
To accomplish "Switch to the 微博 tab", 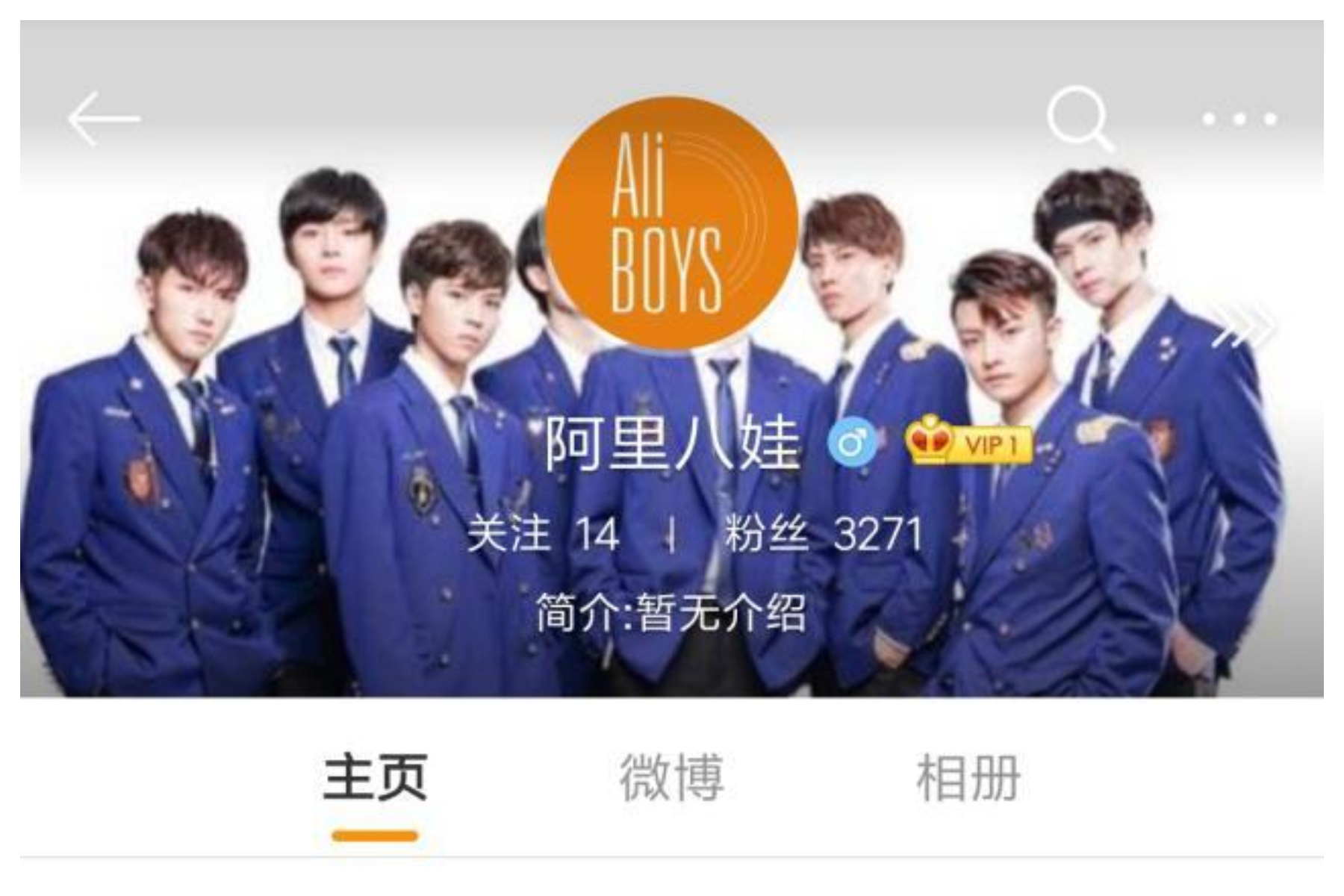I will click(x=671, y=778).
